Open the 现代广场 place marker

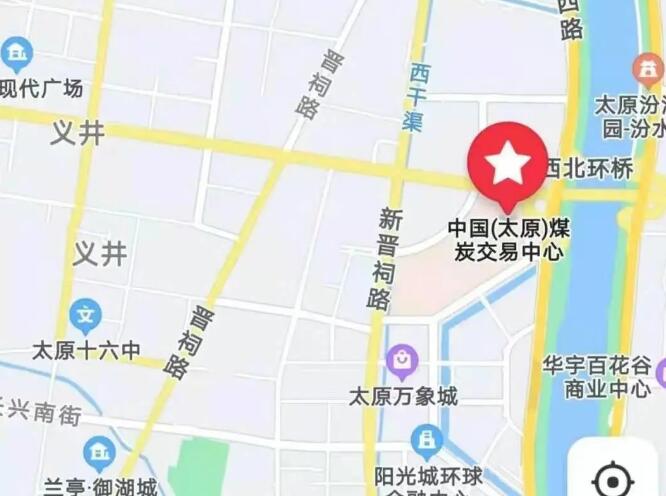[16, 54]
